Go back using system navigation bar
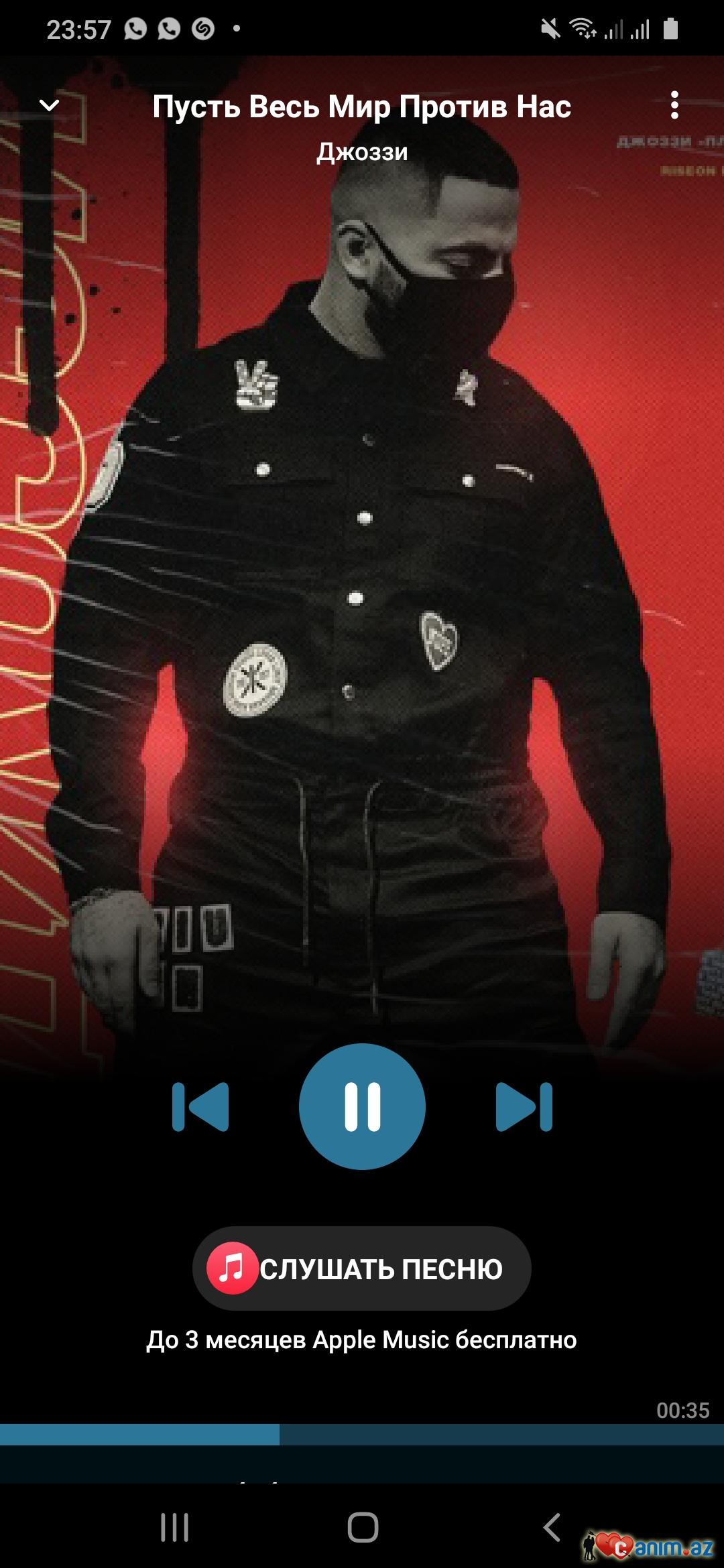Viewport: 724px width, 1568px height. (x=551, y=1528)
